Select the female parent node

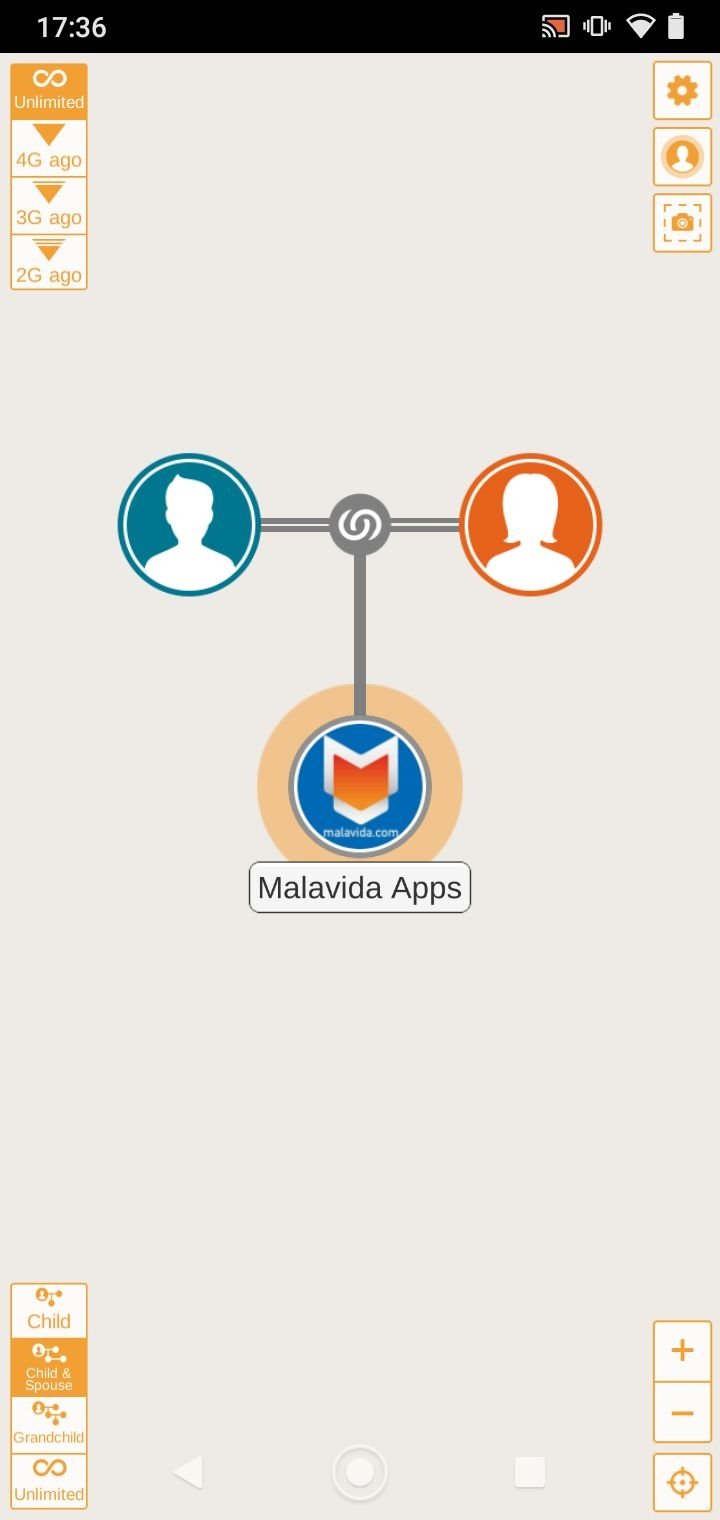pyautogui.click(x=531, y=525)
